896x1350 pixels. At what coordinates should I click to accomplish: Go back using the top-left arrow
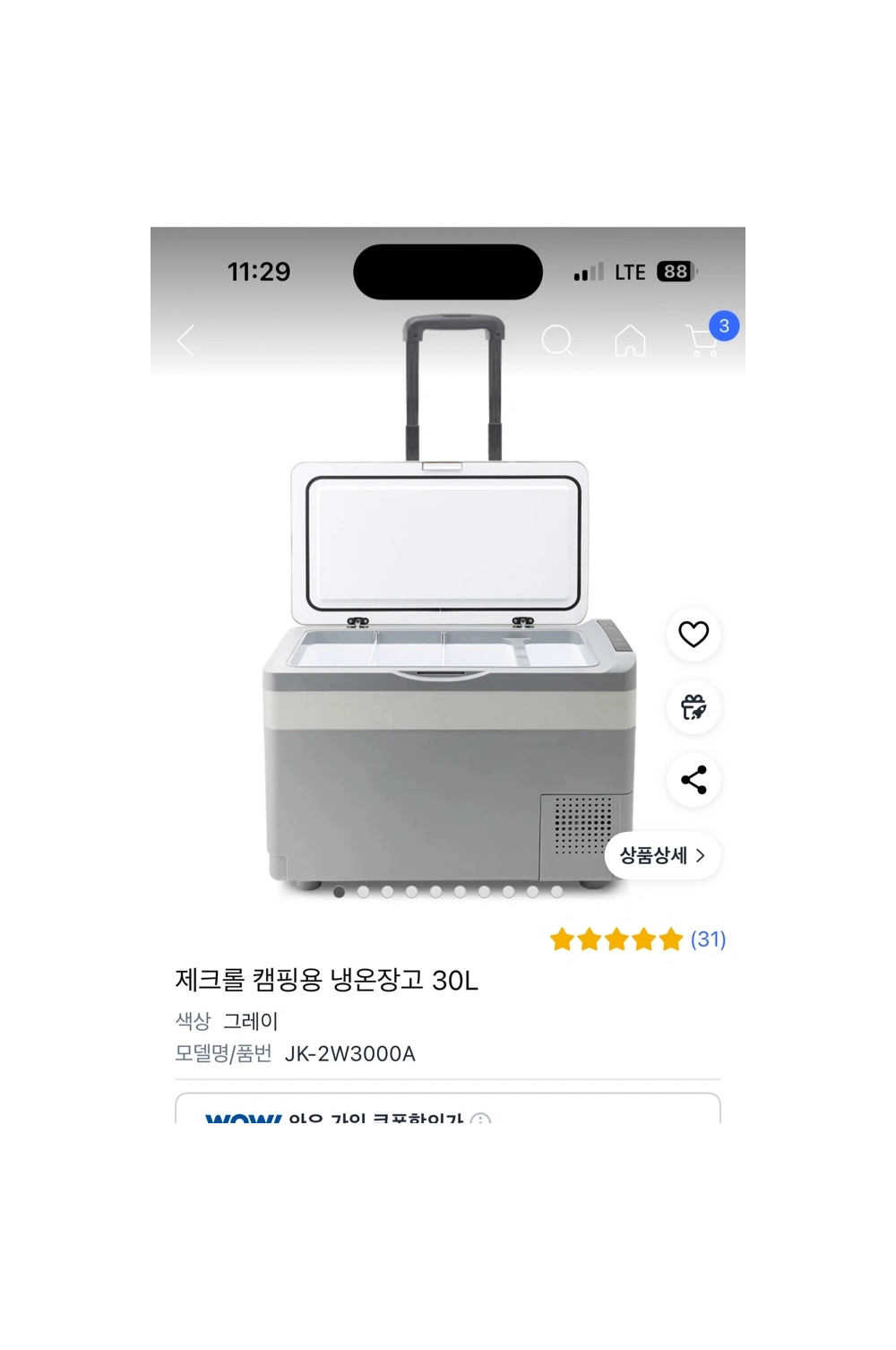pos(186,341)
